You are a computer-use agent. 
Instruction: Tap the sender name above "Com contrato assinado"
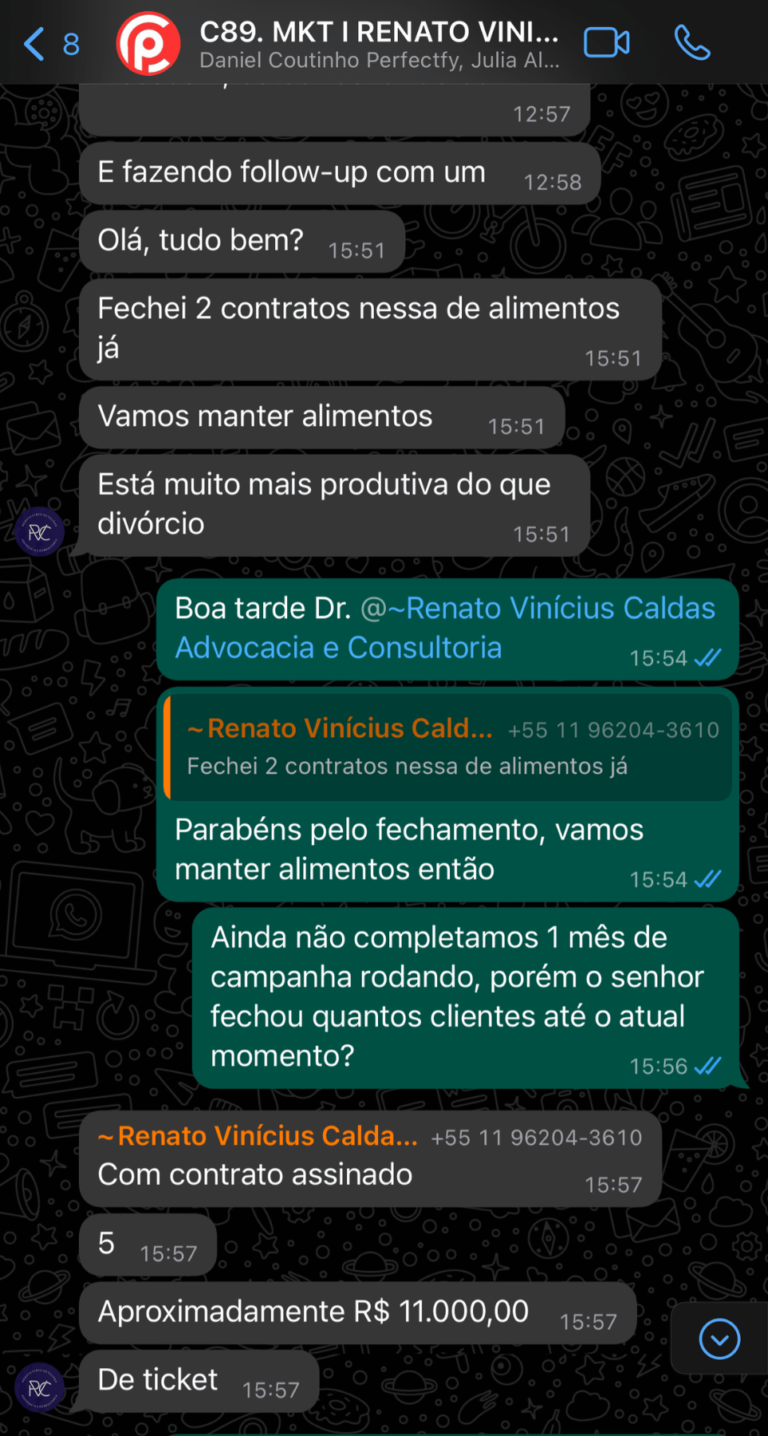click(x=258, y=1137)
